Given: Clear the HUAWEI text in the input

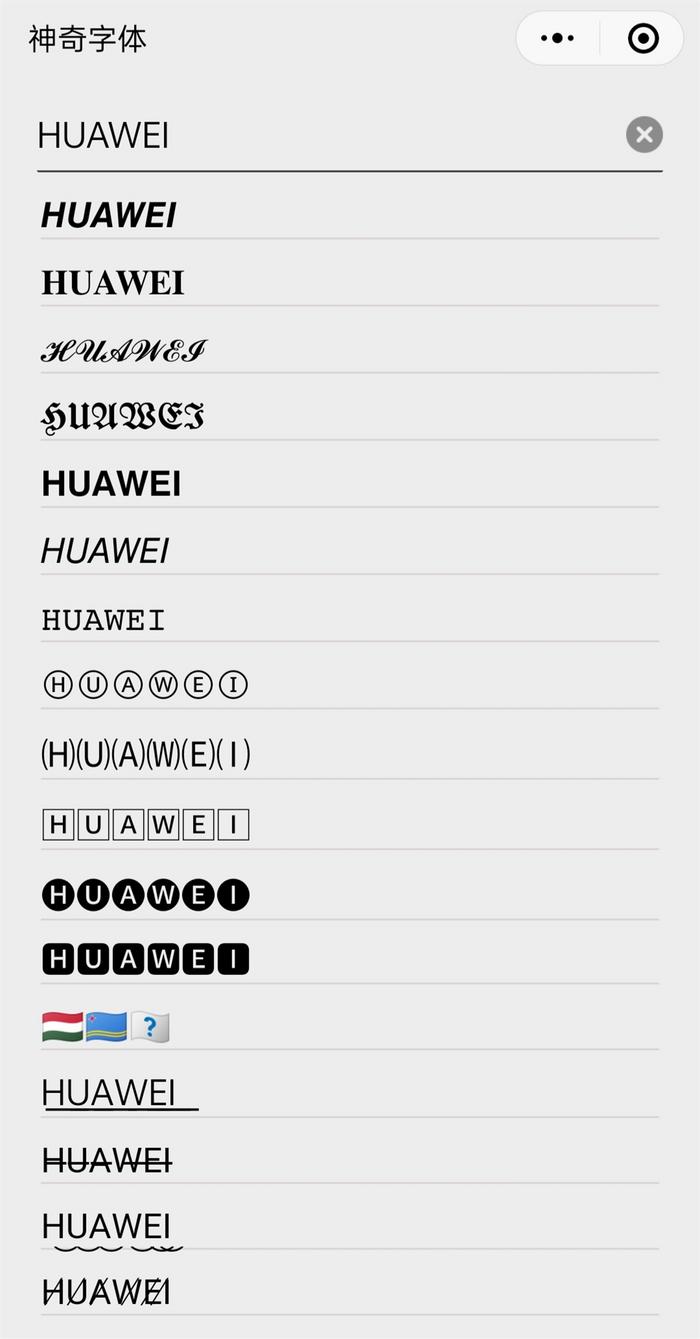Looking at the screenshot, I should coord(644,134).
